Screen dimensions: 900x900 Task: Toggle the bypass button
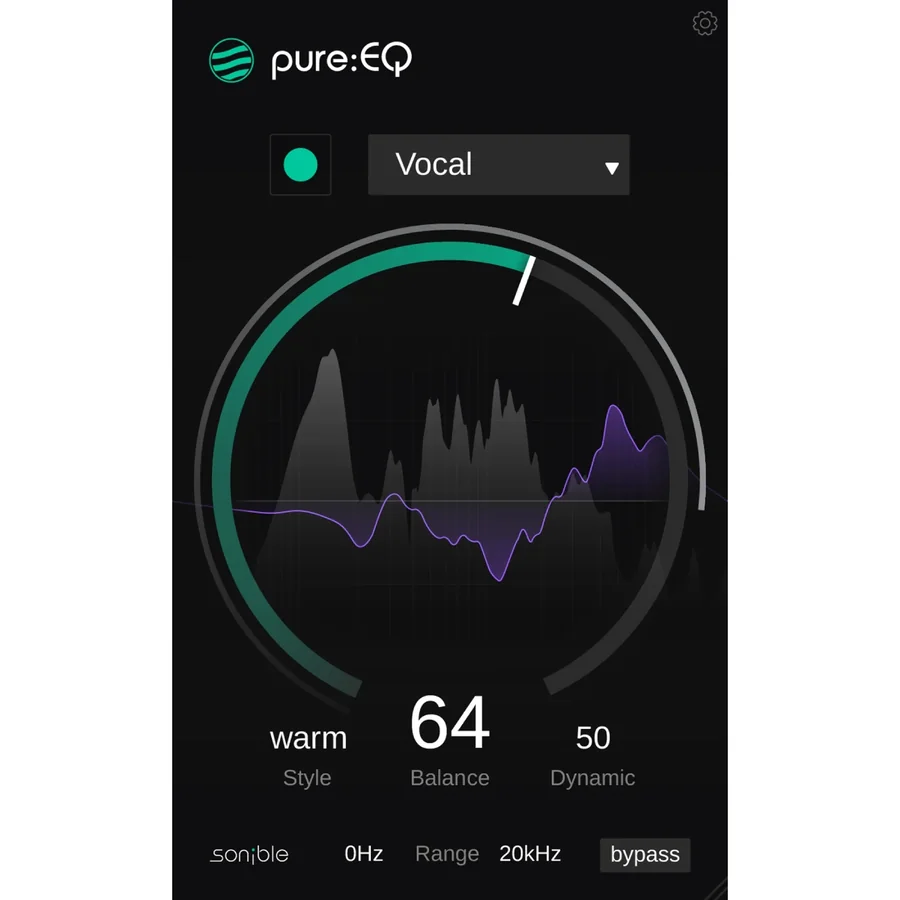pyautogui.click(x=645, y=855)
